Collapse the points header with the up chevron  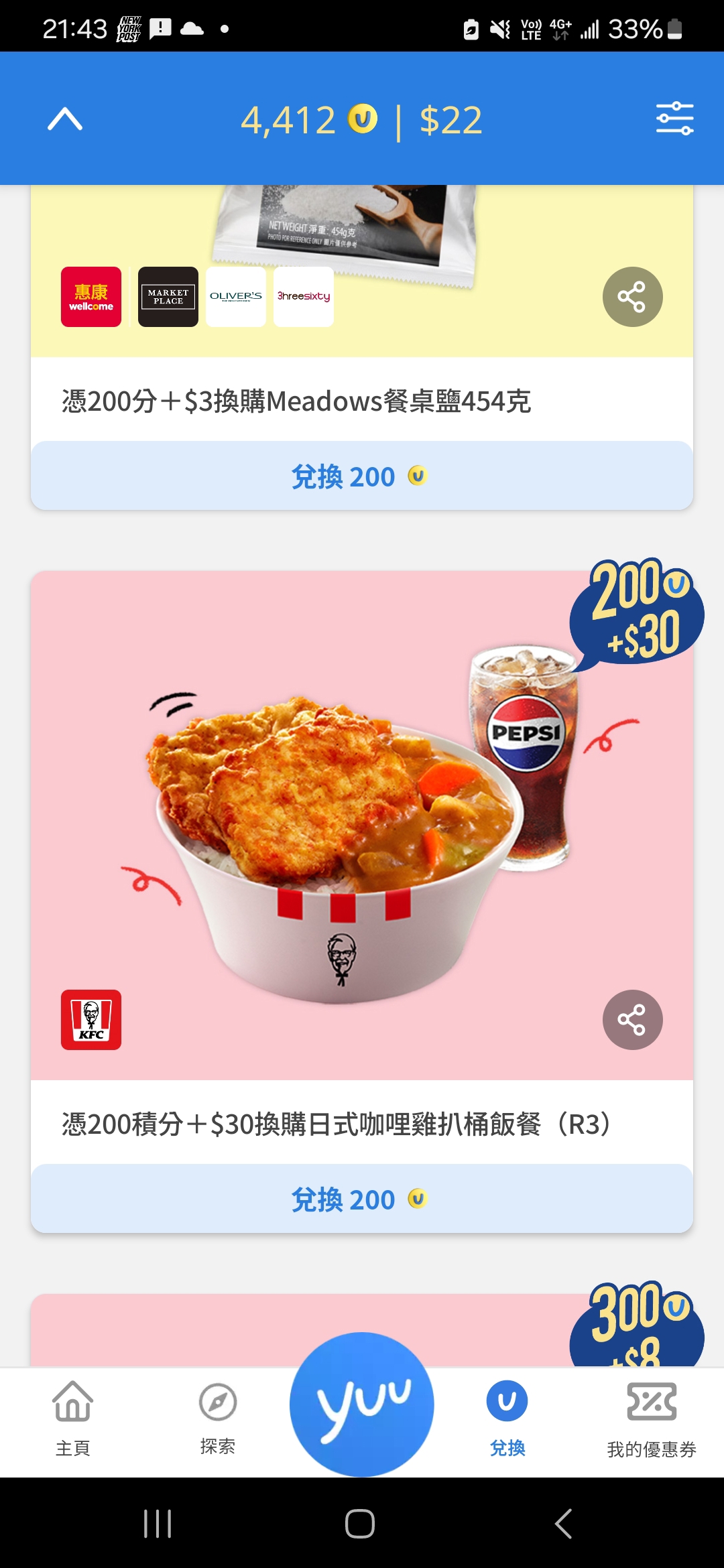65,120
